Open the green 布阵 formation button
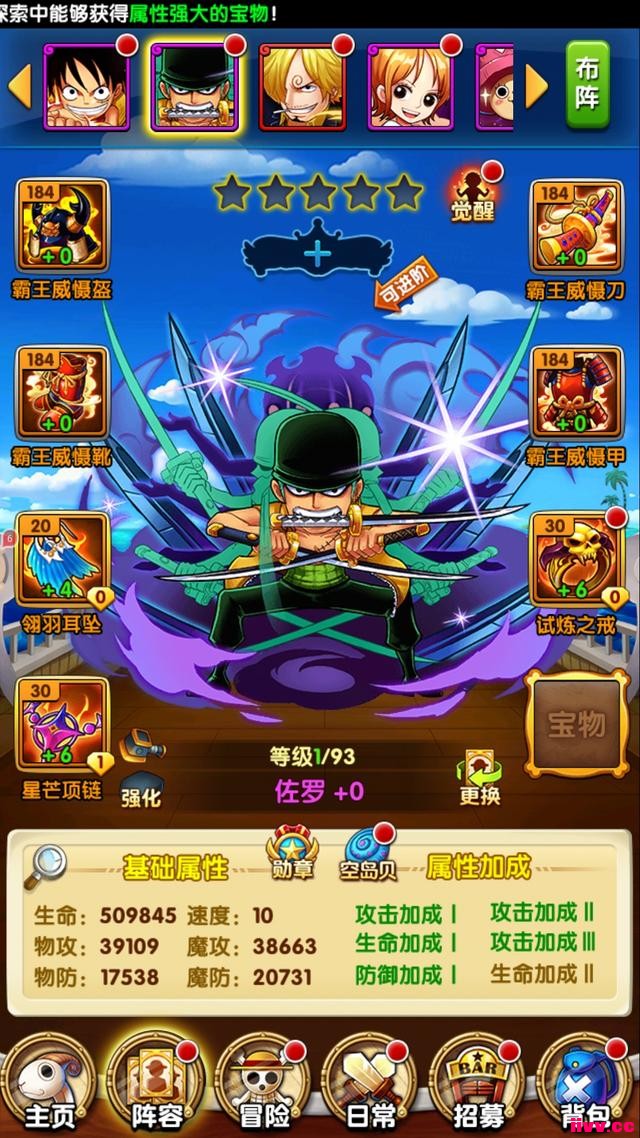This screenshot has height=1138, width=640. (588, 84)
